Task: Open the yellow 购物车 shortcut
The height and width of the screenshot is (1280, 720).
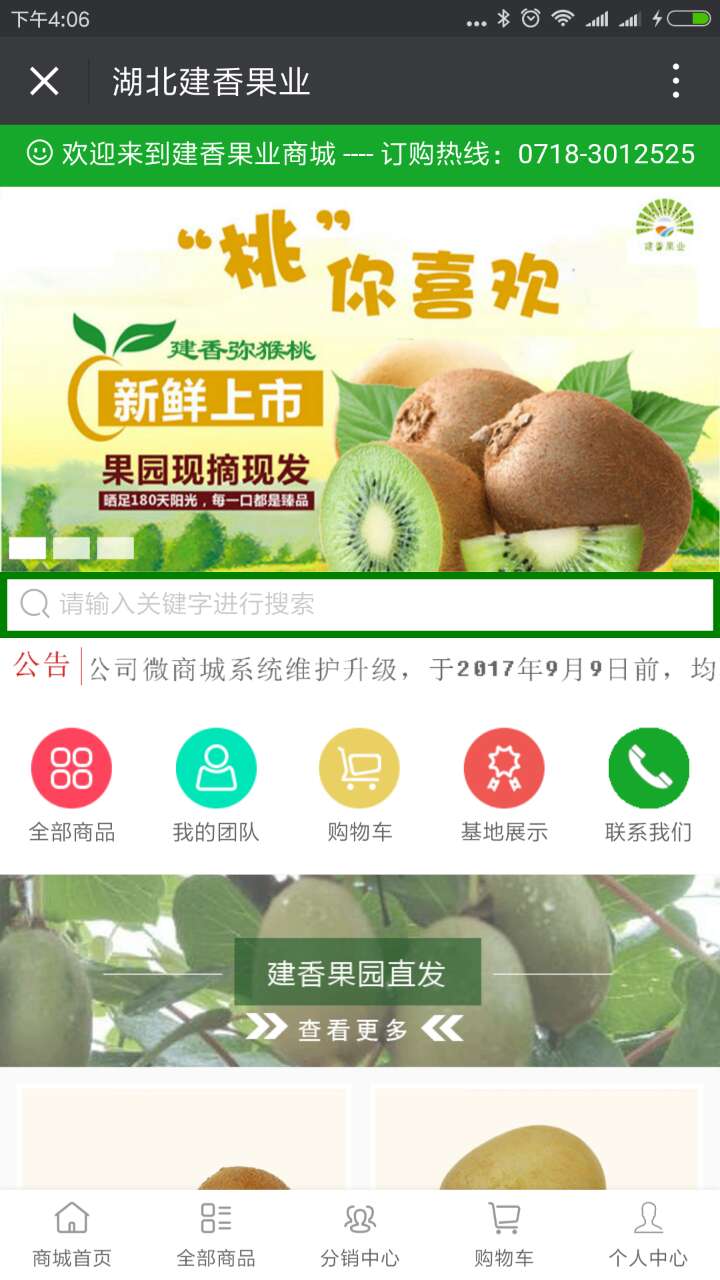Action: [x=359, y=768]
